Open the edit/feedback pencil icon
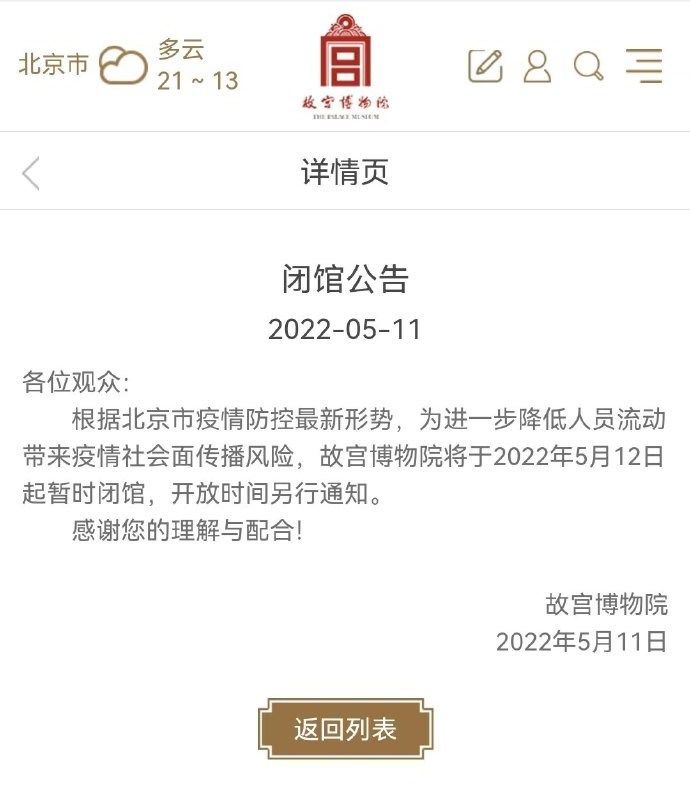The height and width of the screenshot is (791, 690). click(486, 66)
